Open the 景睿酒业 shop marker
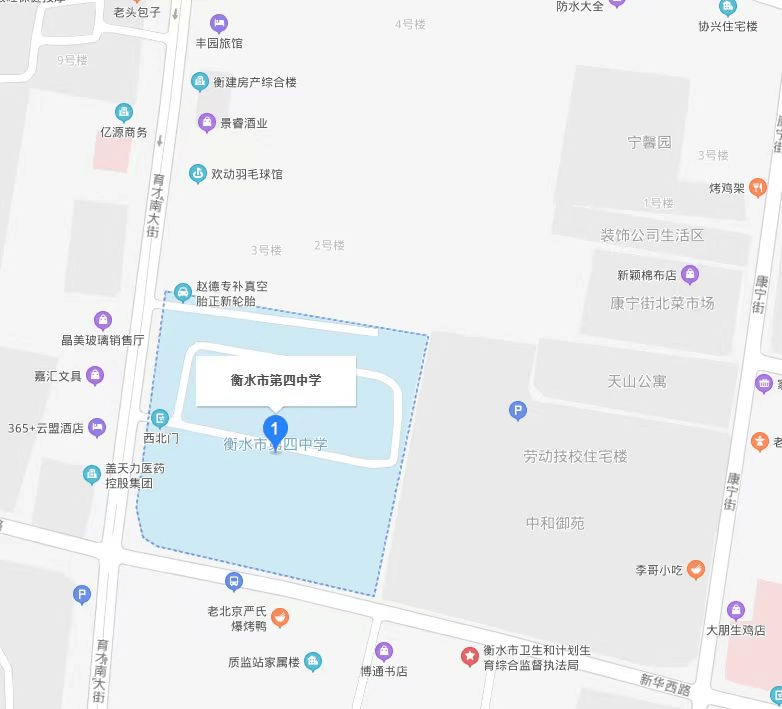Screen dimensions: 782x709 coord(206,122)
